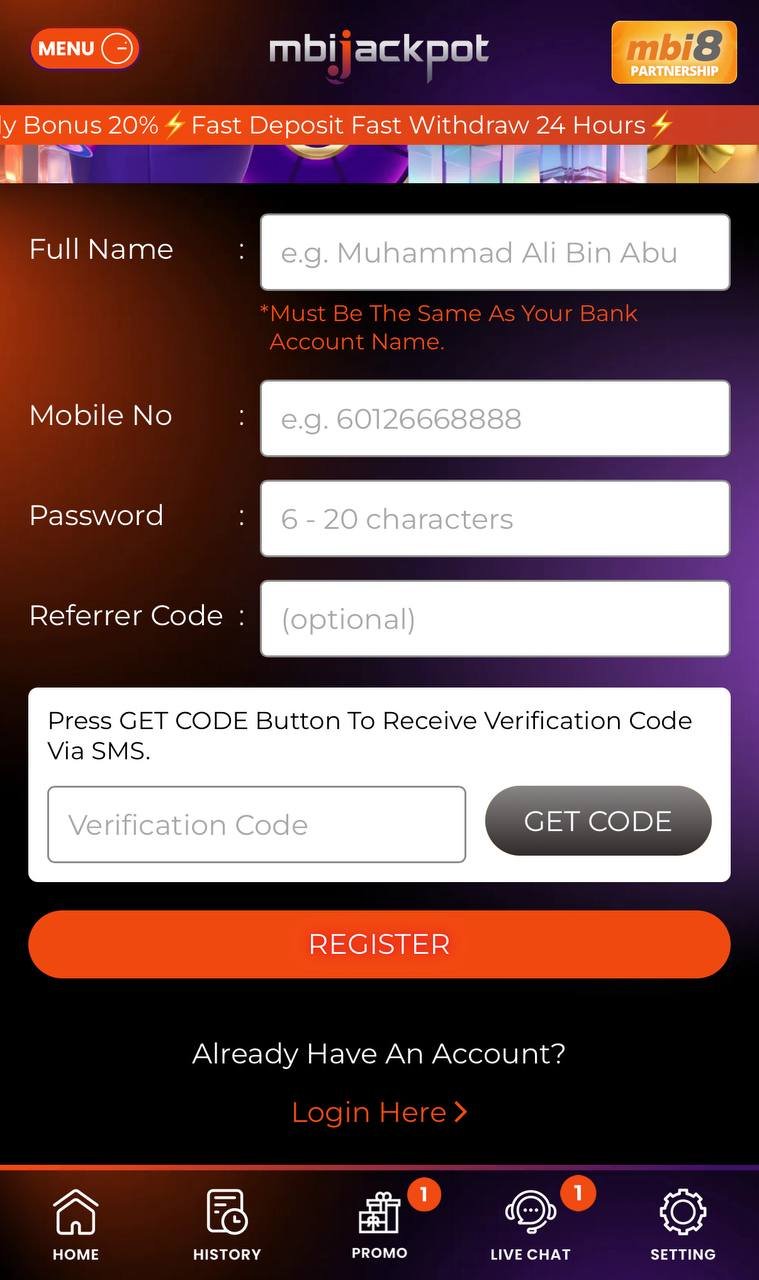Focus the Referrer Code field

click(x=495, y=619)
